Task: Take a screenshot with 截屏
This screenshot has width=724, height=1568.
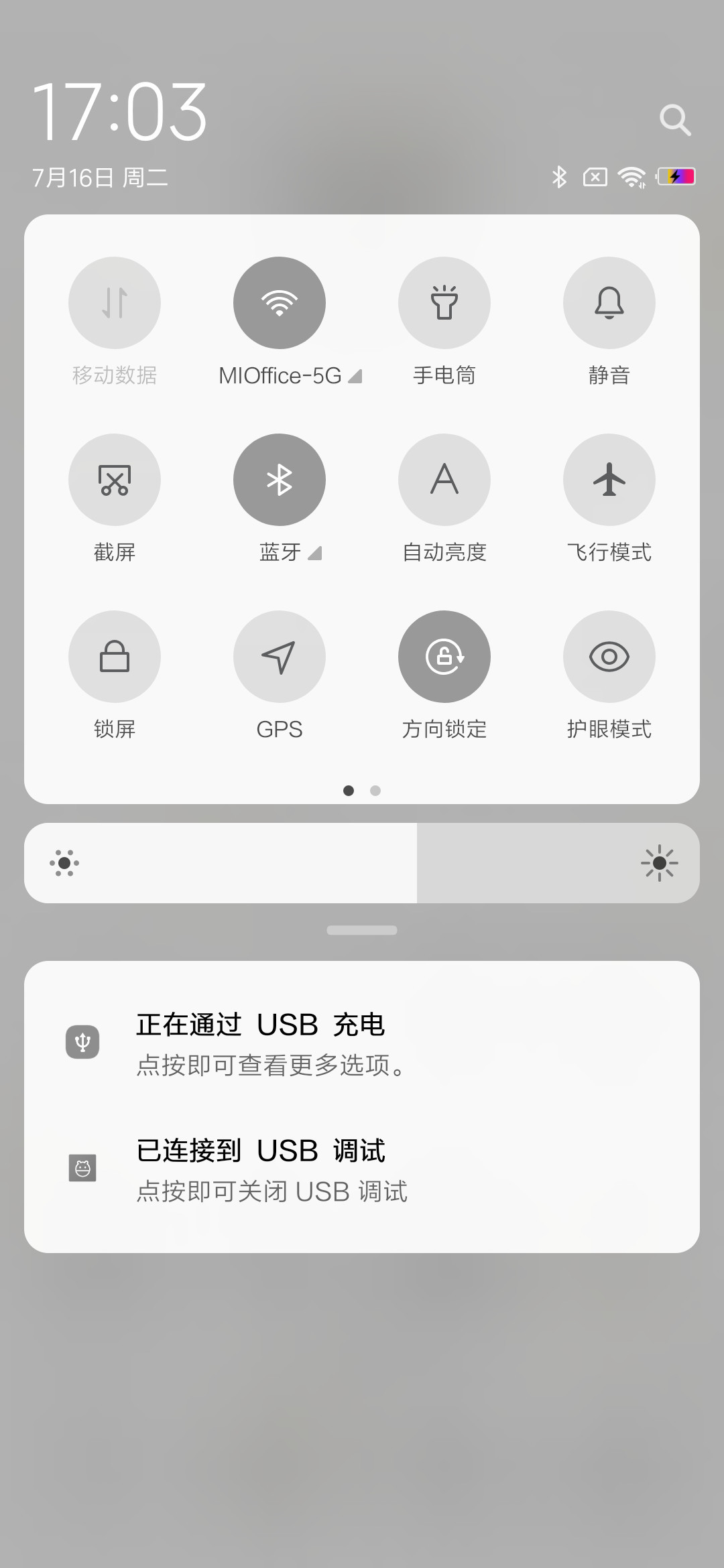Action: point(115,480)
